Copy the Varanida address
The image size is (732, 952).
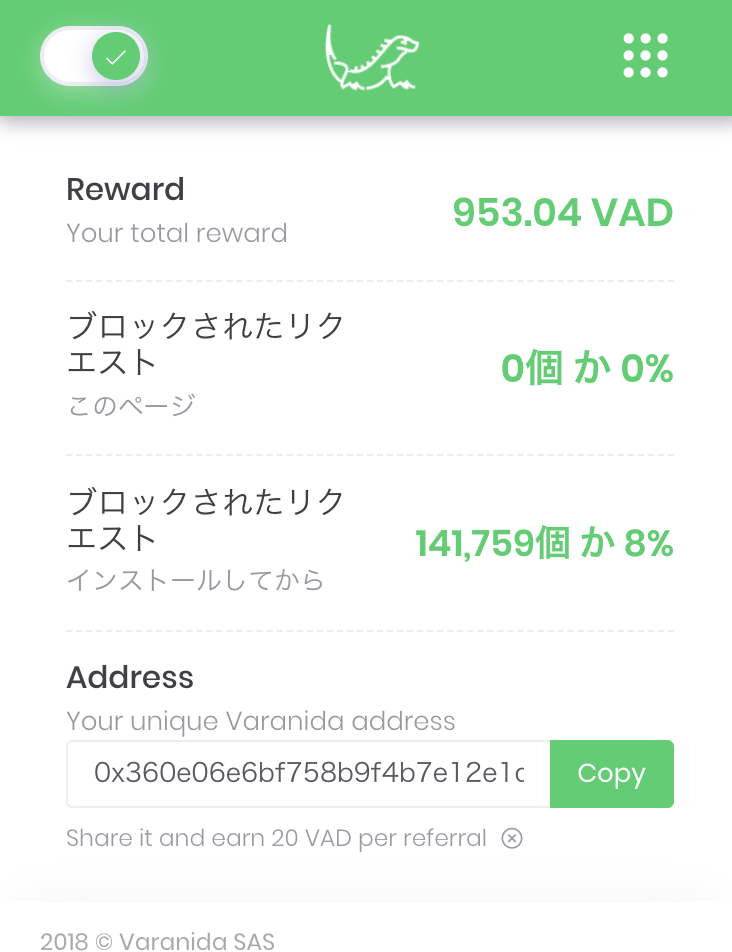(x=611, y=774)
